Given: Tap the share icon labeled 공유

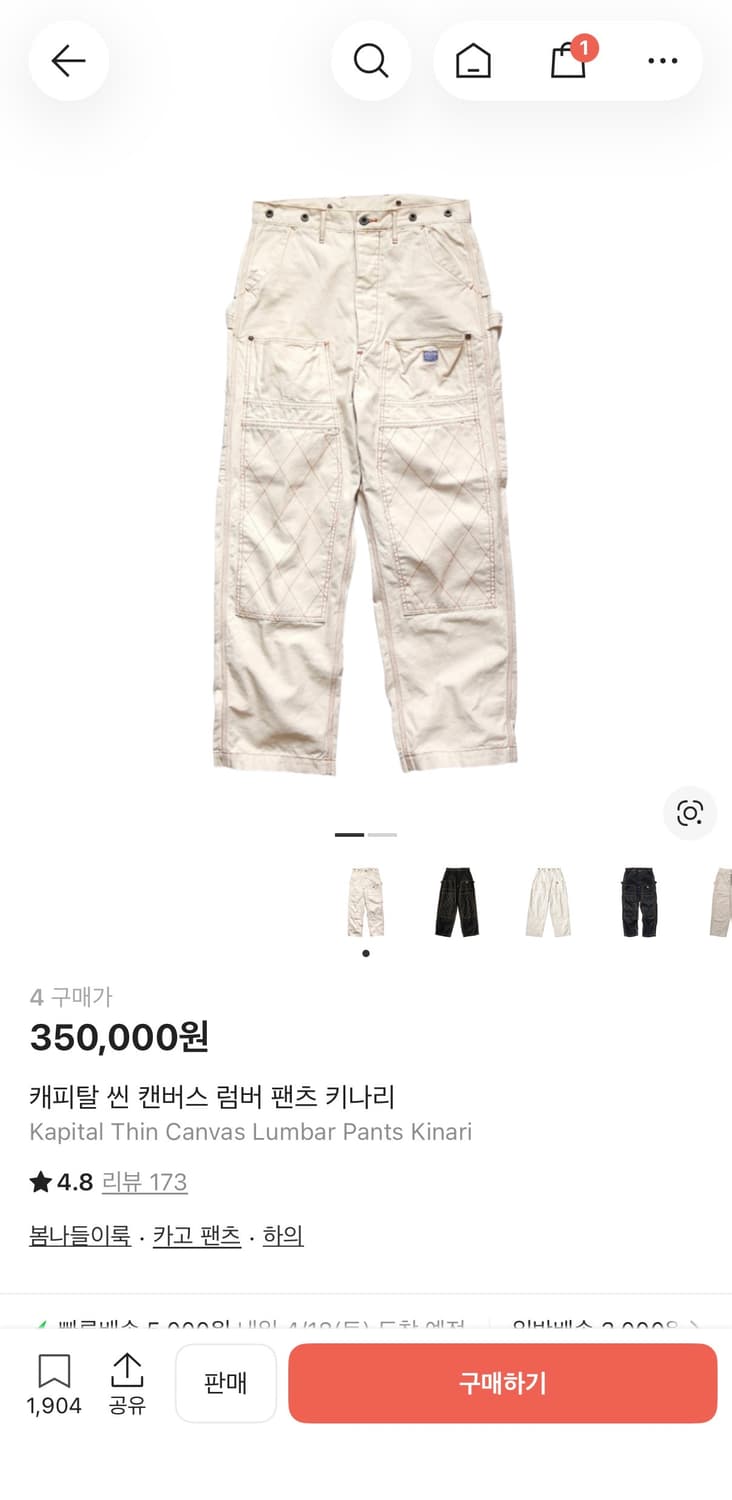Looking at the screenshot, I should coord(127,1383).
